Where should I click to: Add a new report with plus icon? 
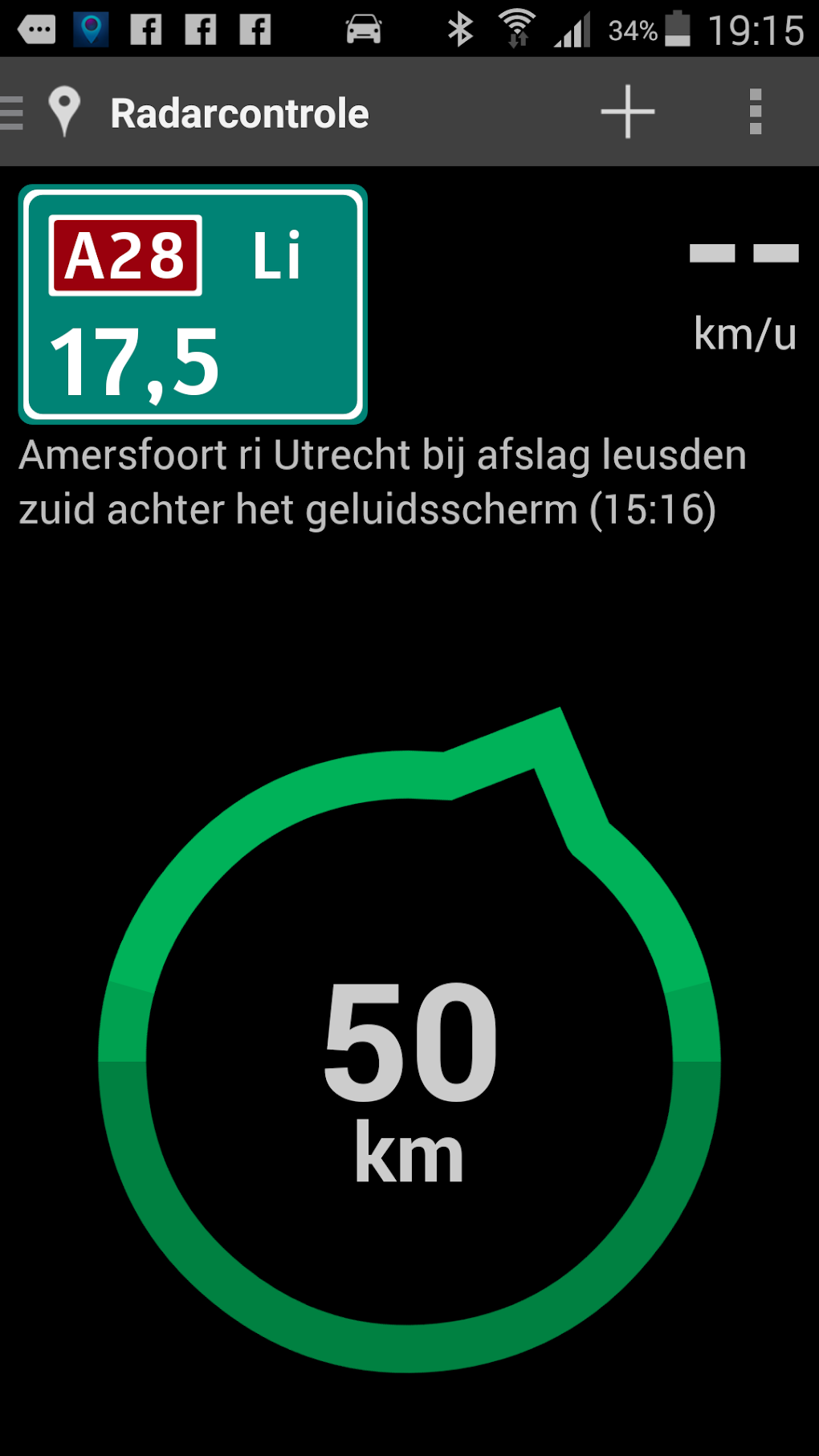(x=627, y=112)
